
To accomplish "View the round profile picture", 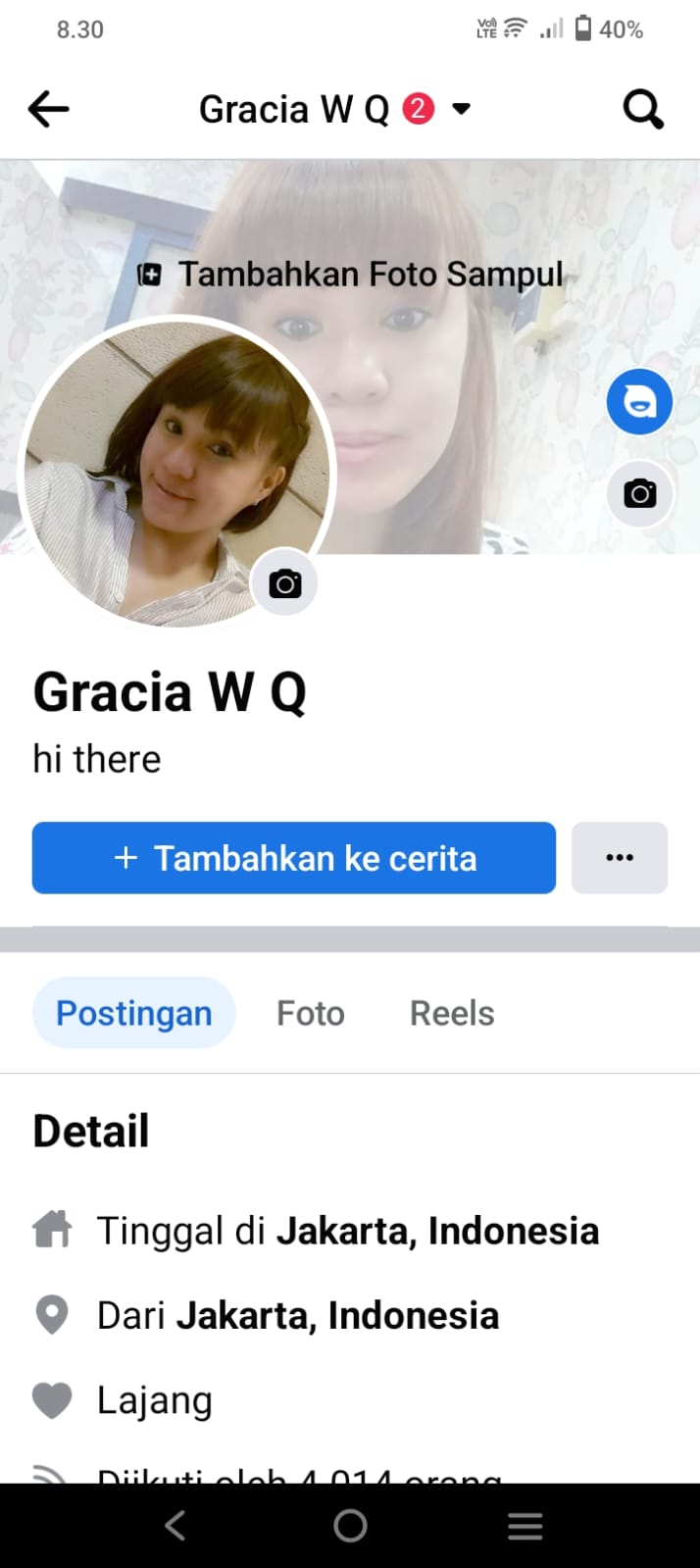I will (x=177, y=475).
